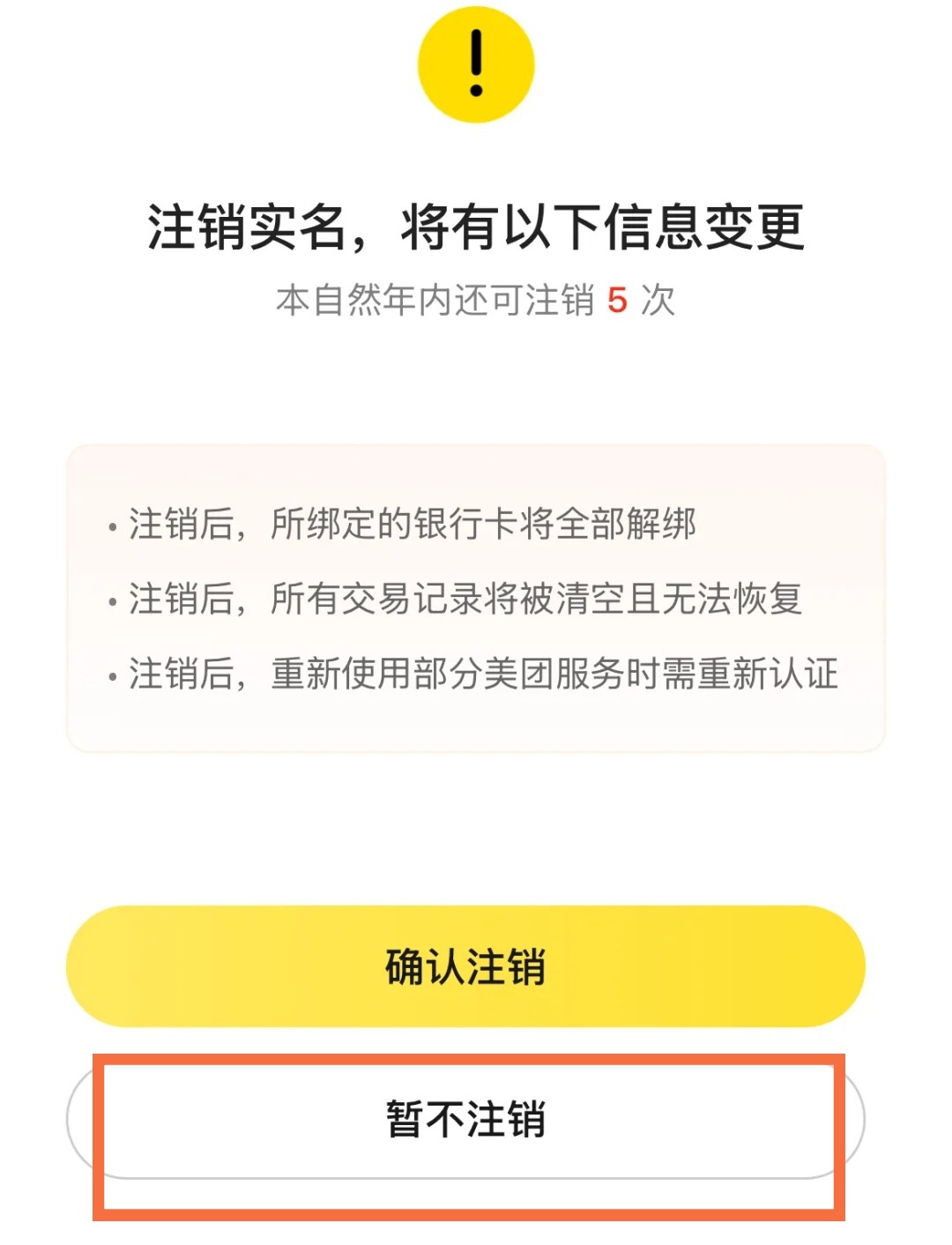
Task: Click the bullet dot before 注销后 line one
Action: (x=113, y=526)
